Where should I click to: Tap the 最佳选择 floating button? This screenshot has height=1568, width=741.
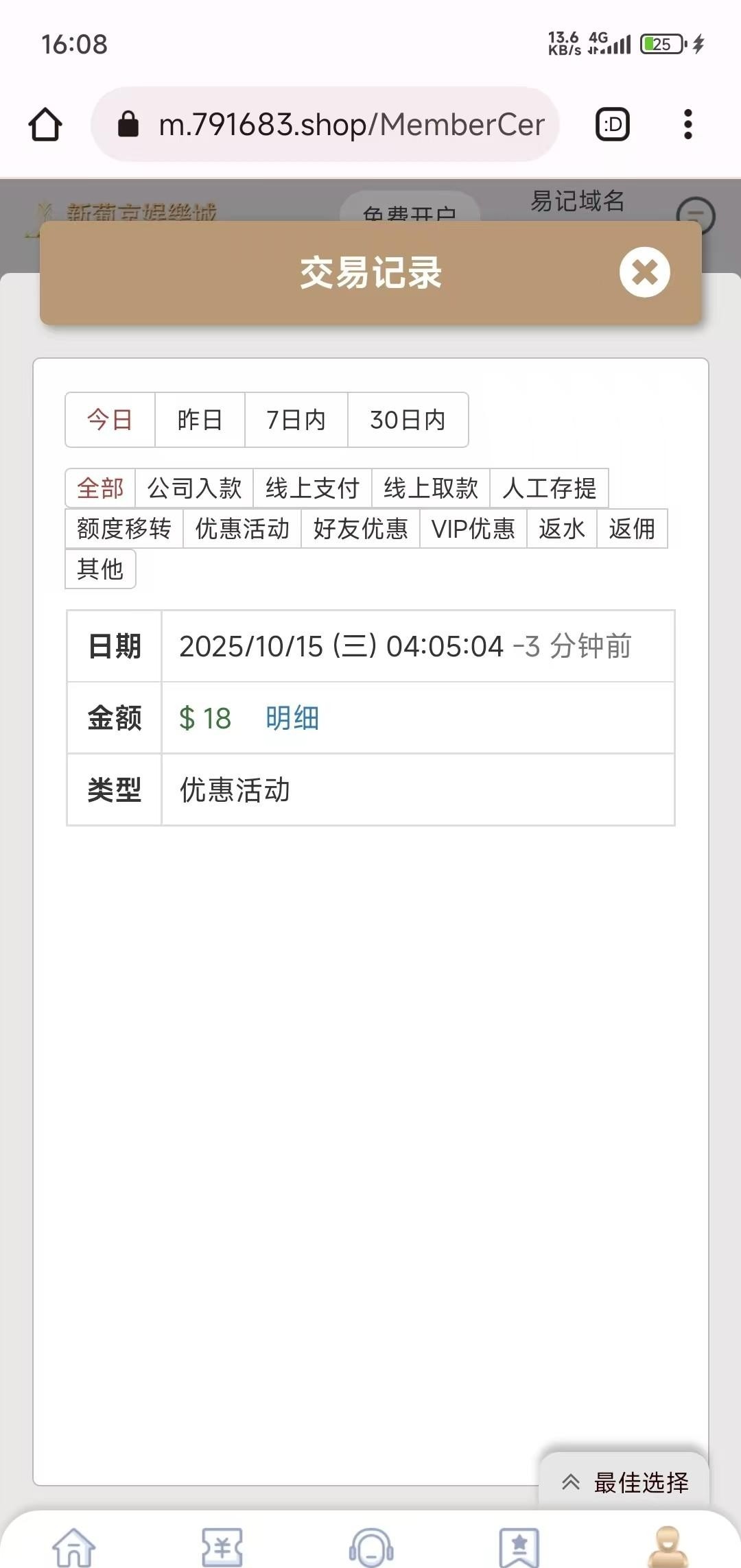624,1482
